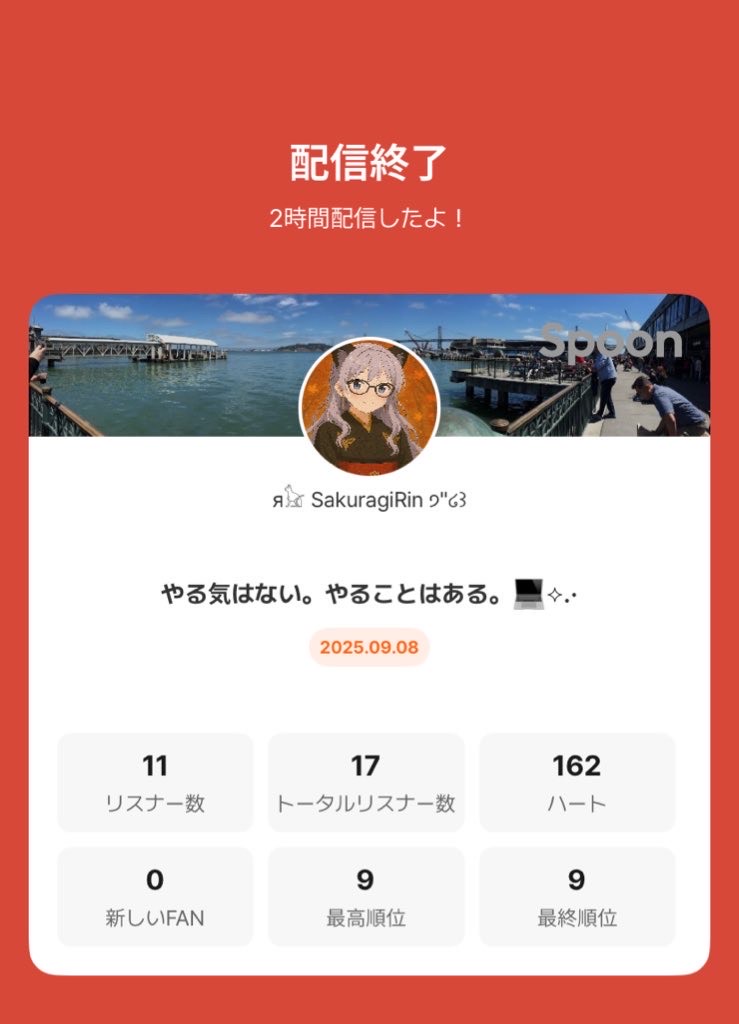
Task: Click the pier banner cover photo
Action: [180, 340]
